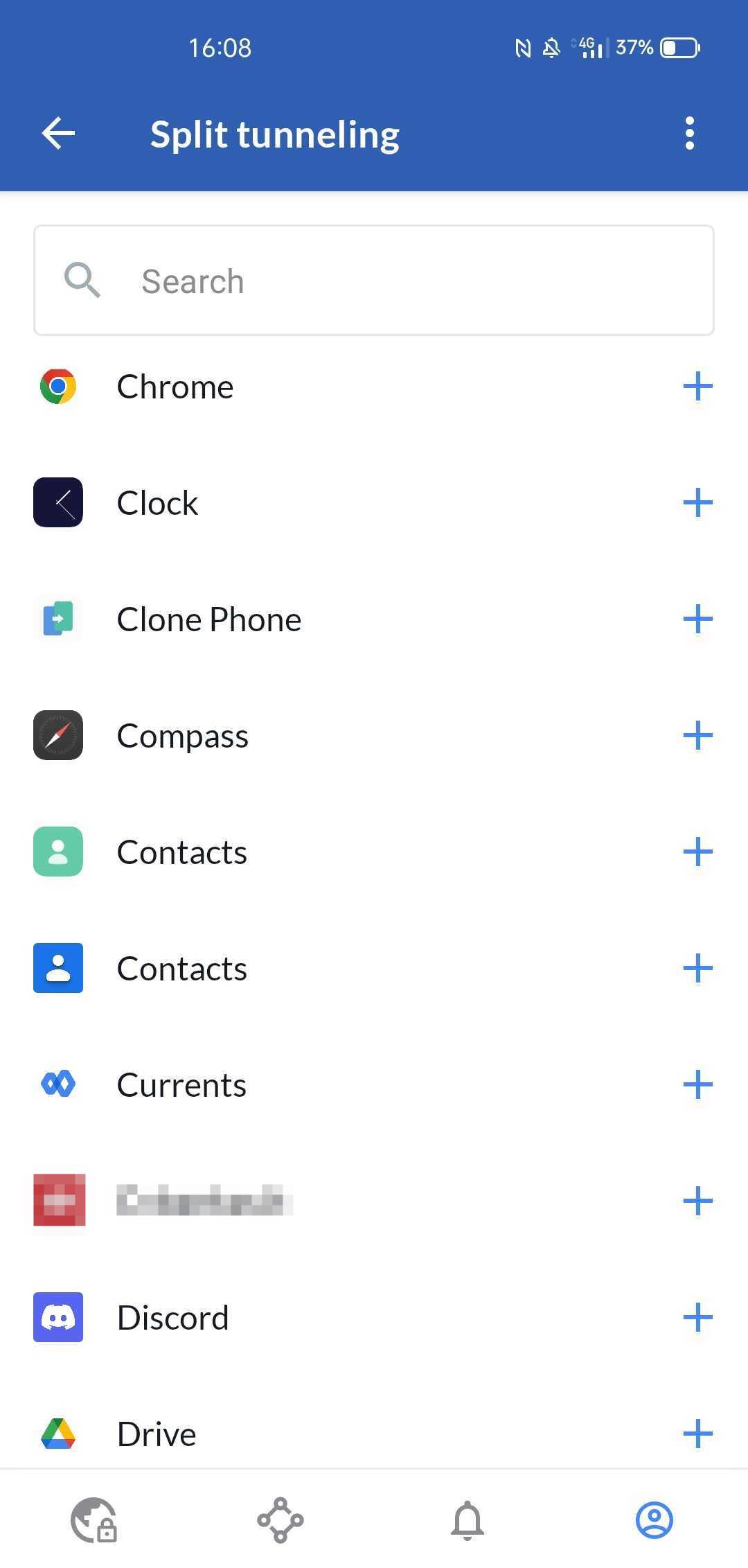
Task: Add Chrome to split tunneling
Action: click(x=697, y=387)
